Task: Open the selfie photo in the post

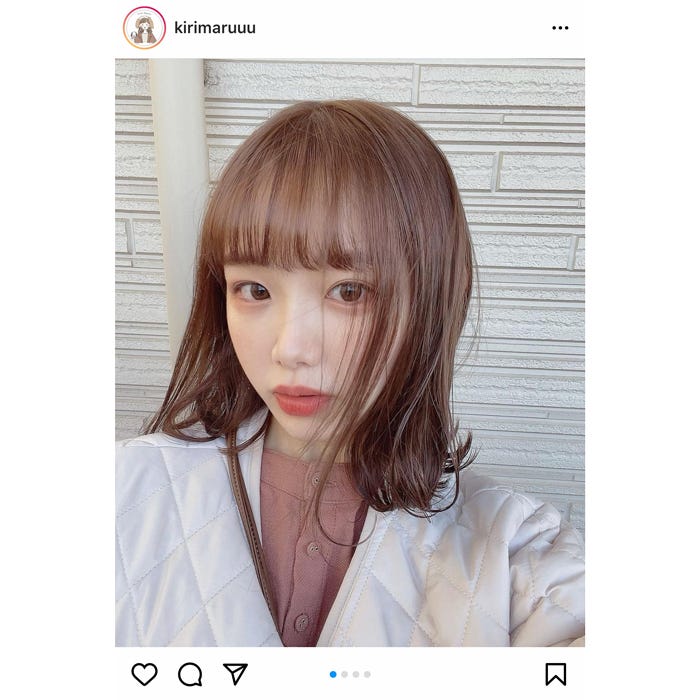Action: [x=350, y=352]
